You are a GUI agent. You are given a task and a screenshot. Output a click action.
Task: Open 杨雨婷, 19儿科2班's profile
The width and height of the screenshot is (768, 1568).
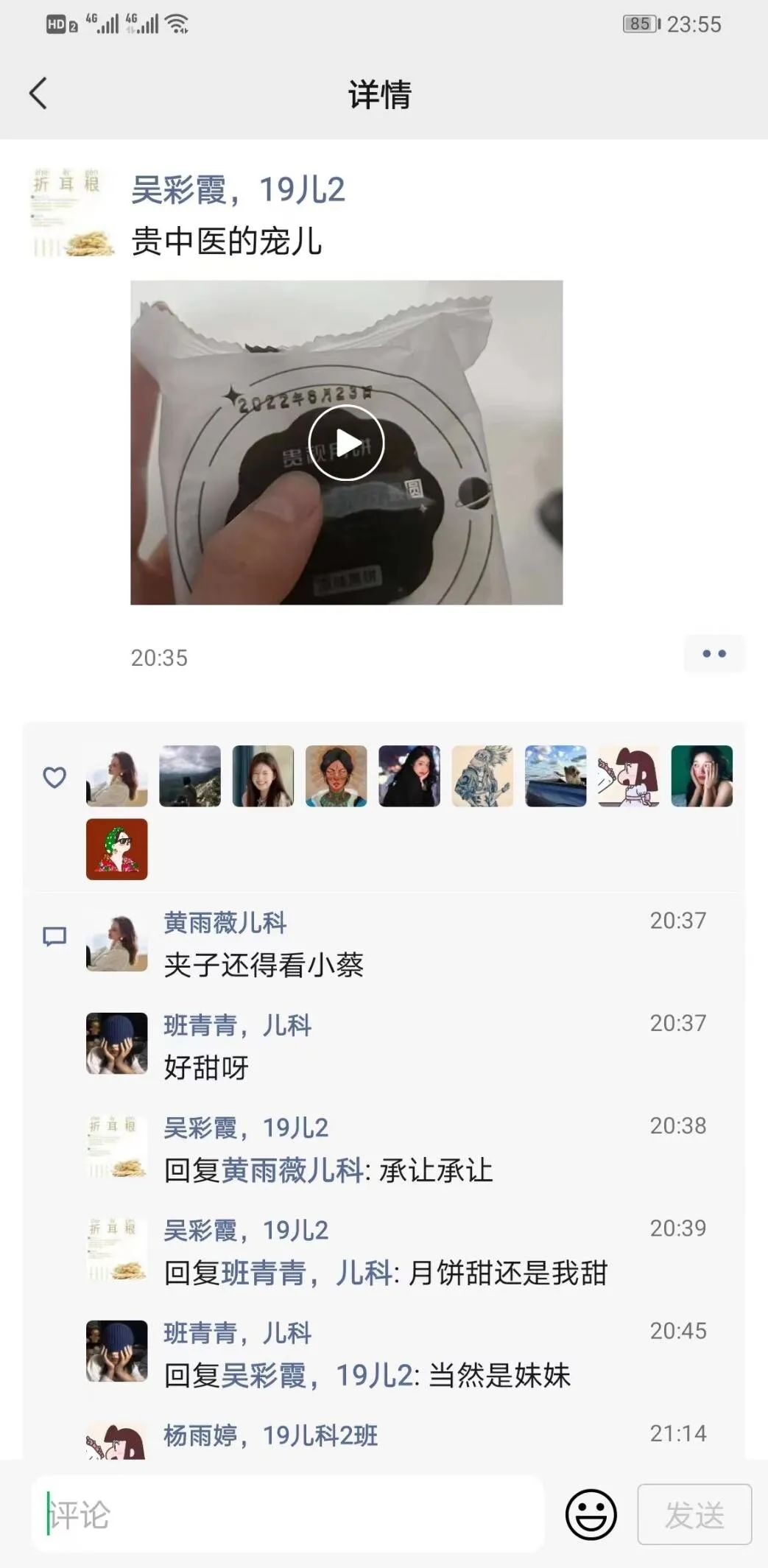(x=270, y=1435)
